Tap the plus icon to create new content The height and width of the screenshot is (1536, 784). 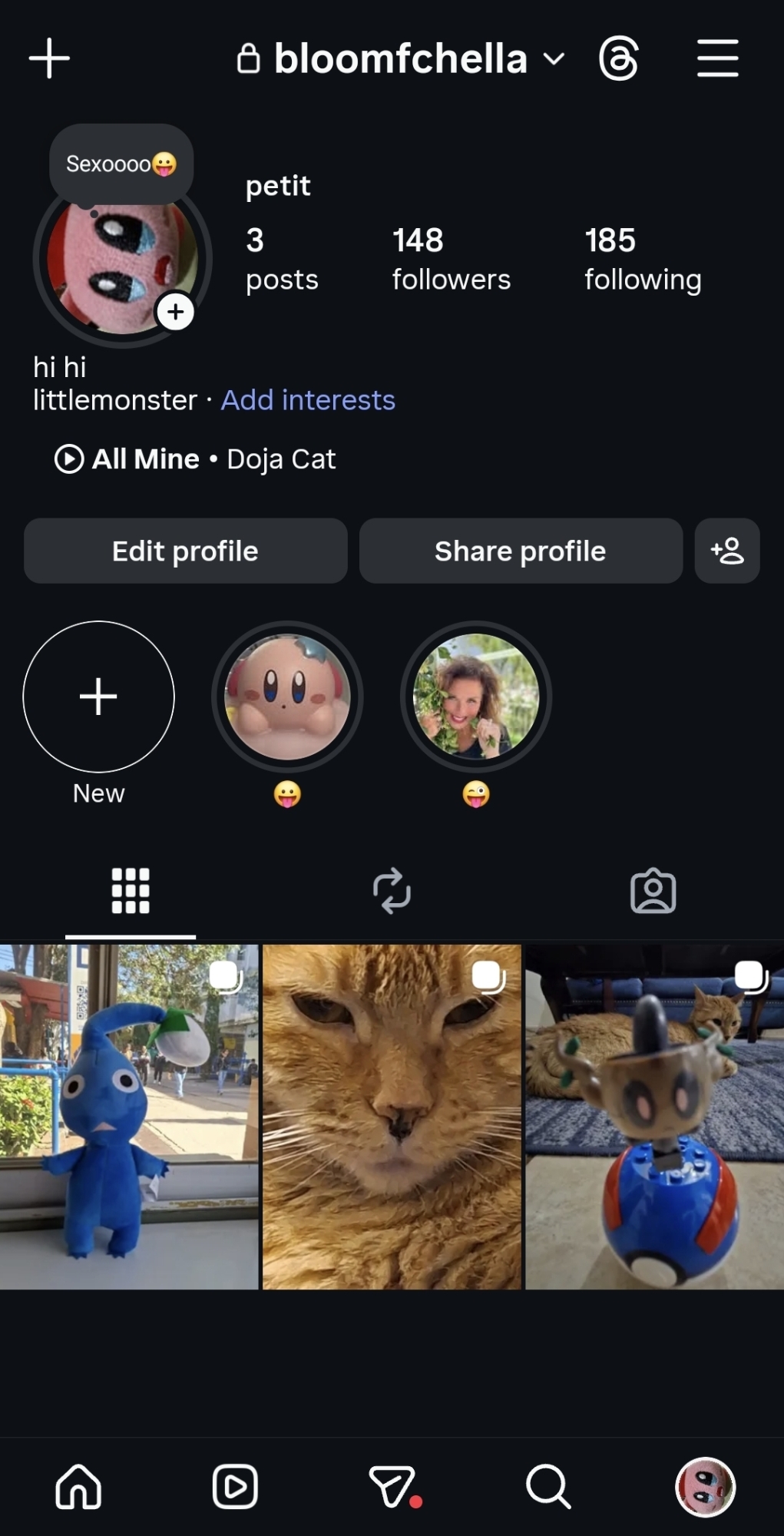tap(49, 58)
